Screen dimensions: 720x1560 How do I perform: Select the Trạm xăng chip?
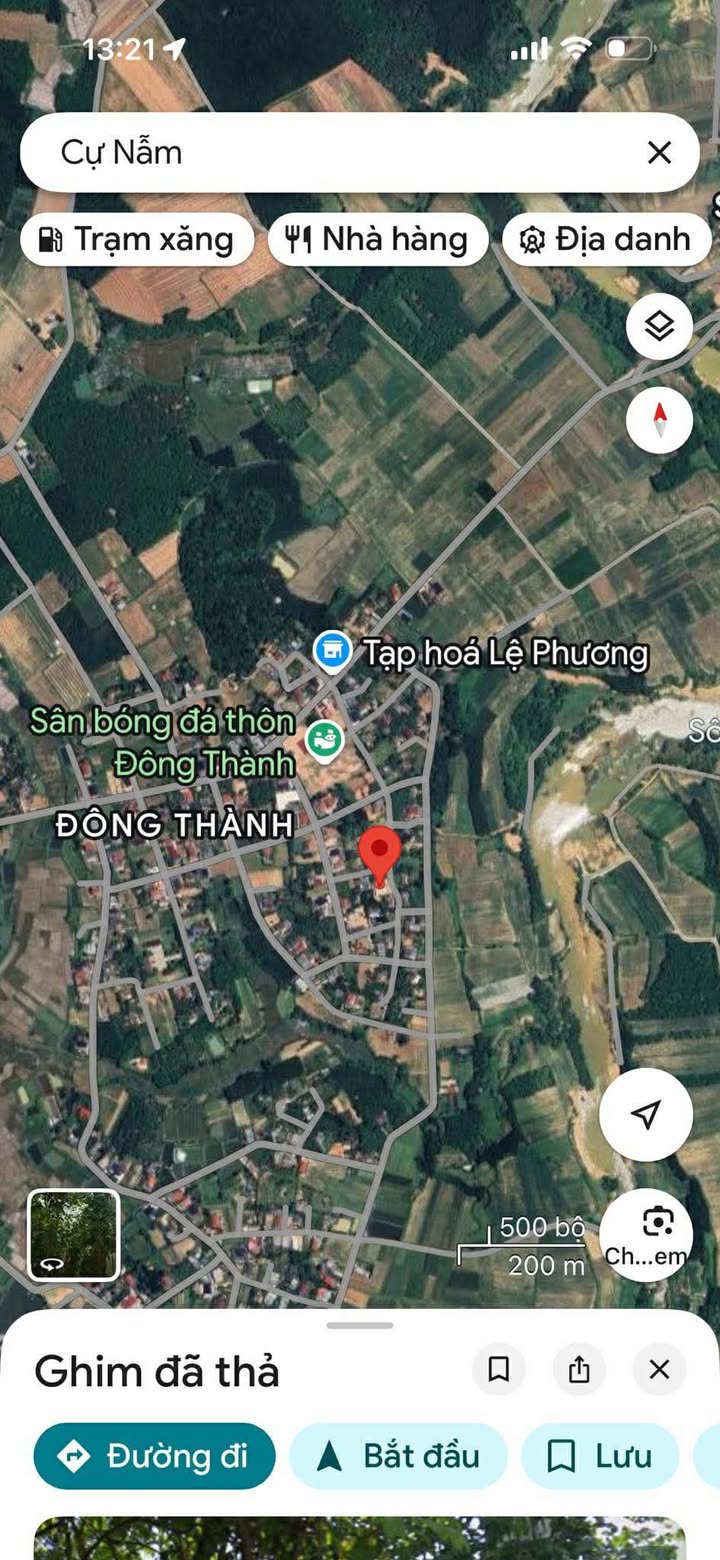pyautogui.click(x=137, y=240)
